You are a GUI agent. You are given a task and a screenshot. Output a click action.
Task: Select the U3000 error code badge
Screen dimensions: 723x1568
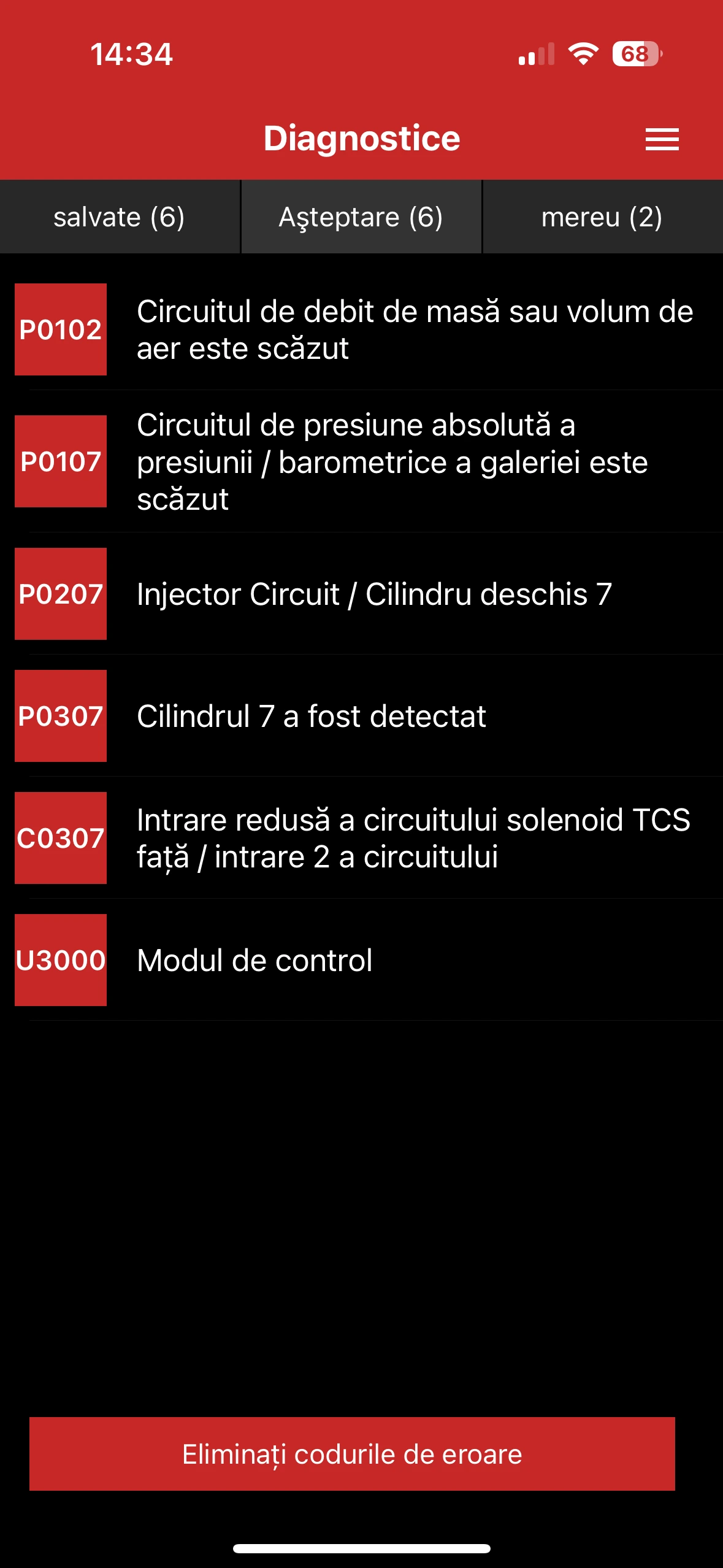(61, 961)
